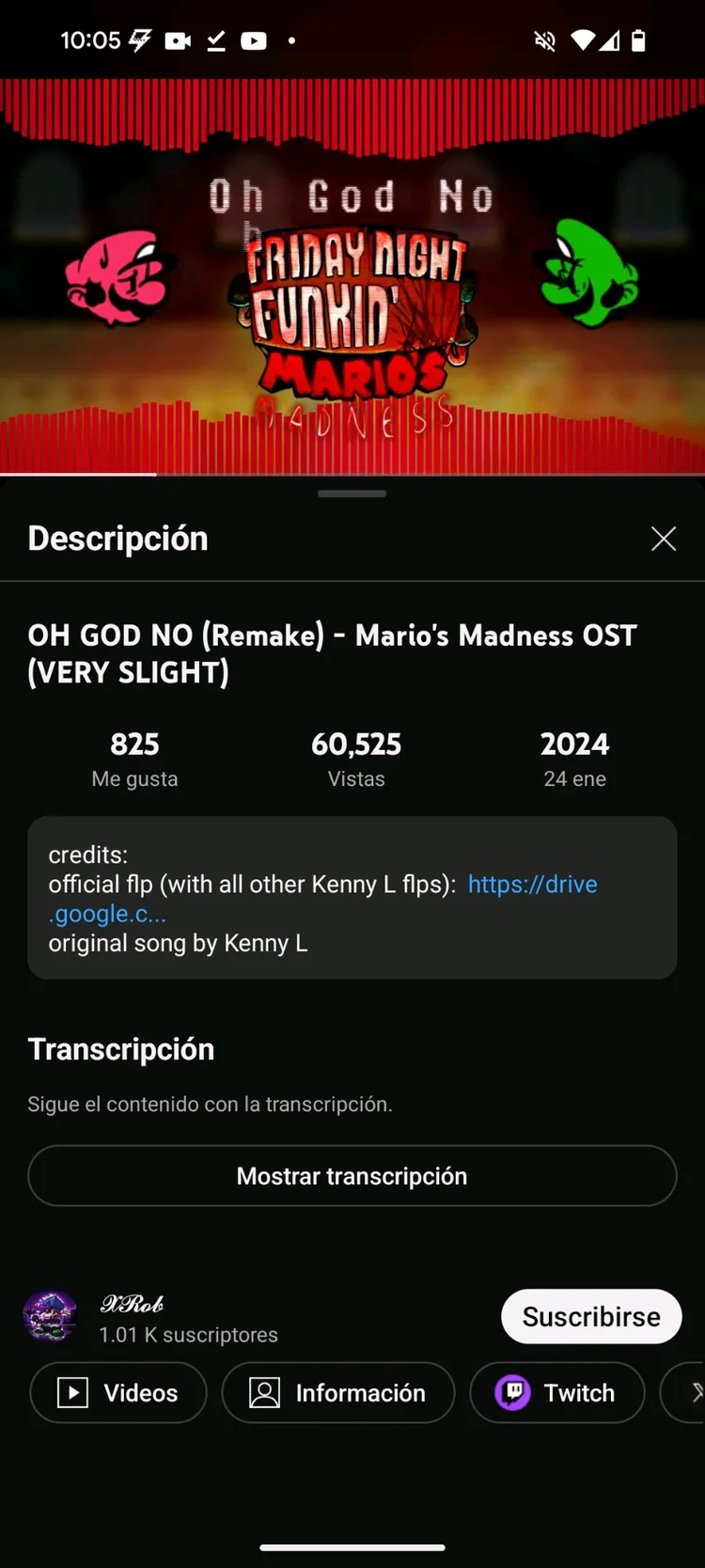Select the Información chip
This screenshot has width=705, height=1568.
(x=337, y=1392)
